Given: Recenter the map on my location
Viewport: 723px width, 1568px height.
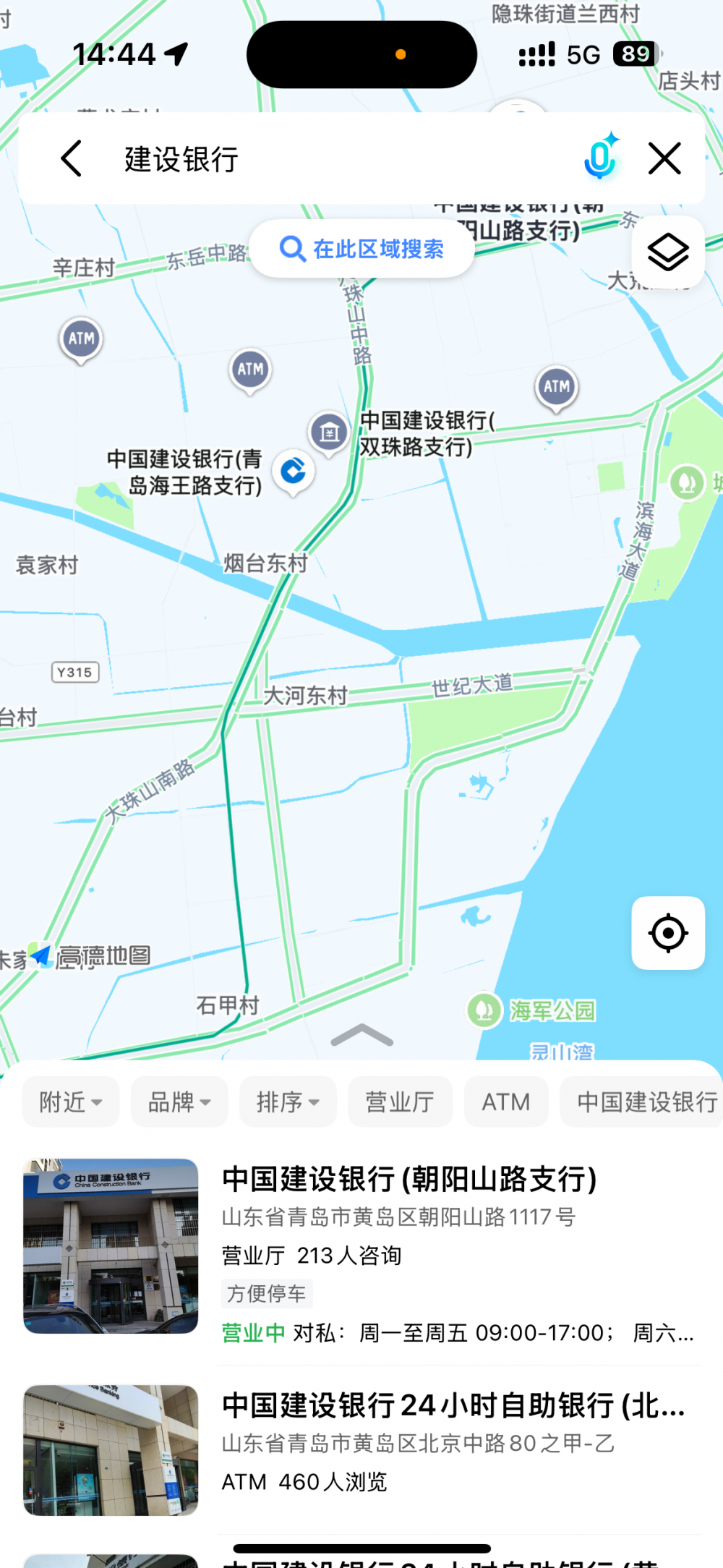Looking at the screenshot, I should point(667,933).
